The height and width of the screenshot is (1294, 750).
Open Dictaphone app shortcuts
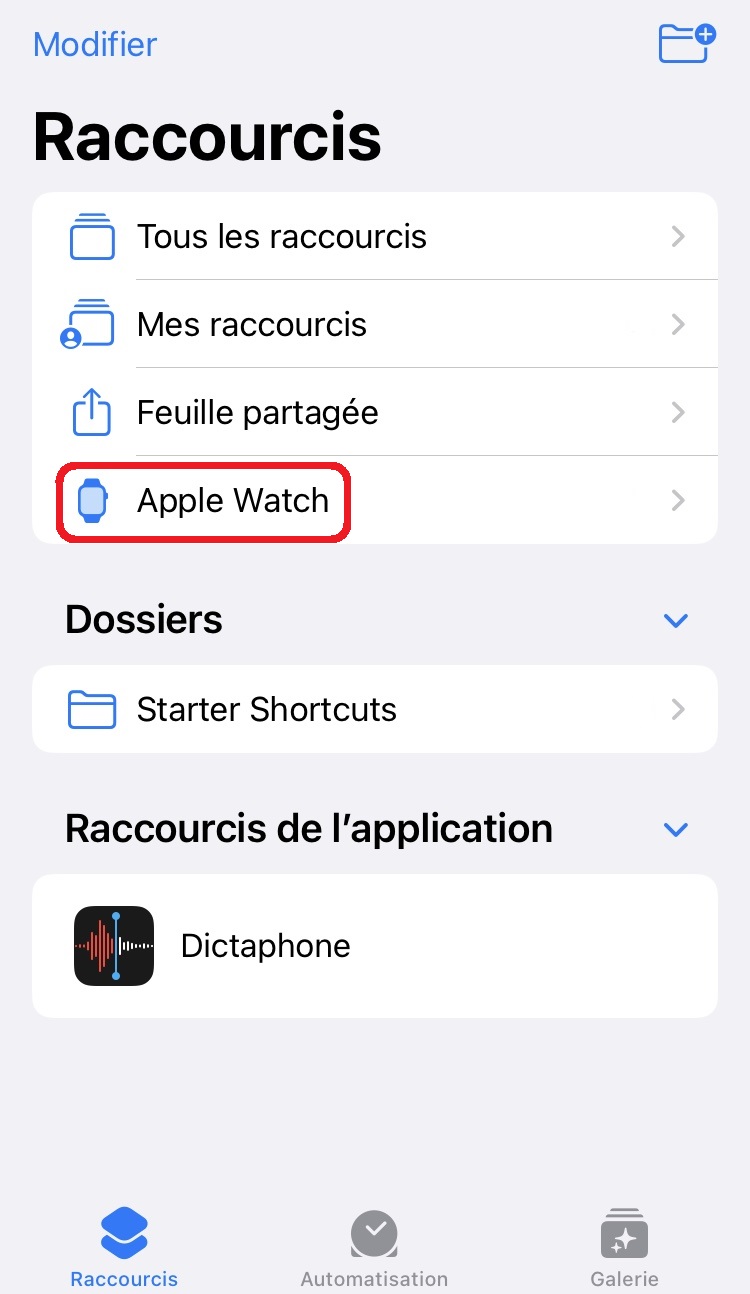(x=375, y=946)
